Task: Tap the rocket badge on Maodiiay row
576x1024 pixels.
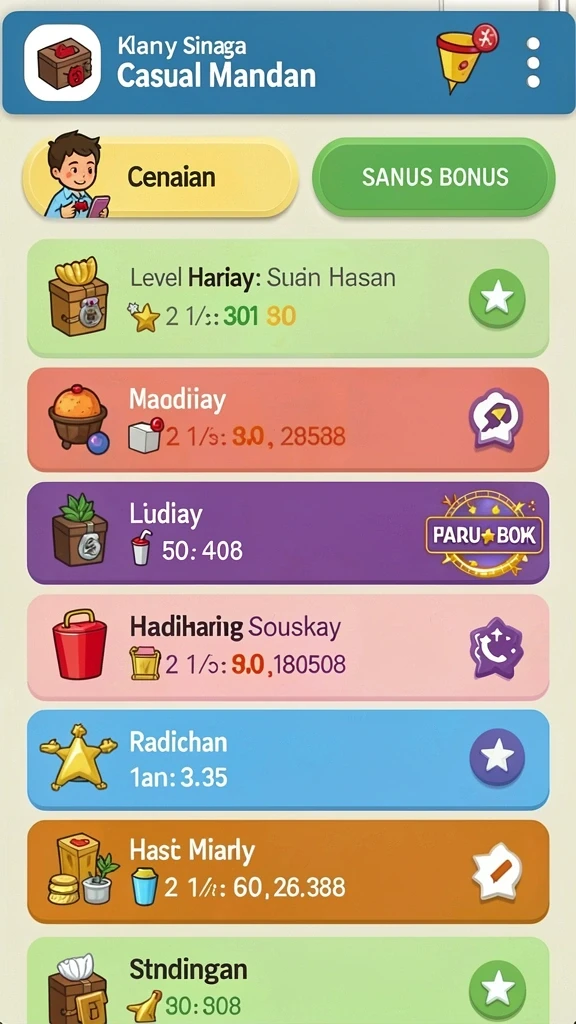Action: pos(497,418)
